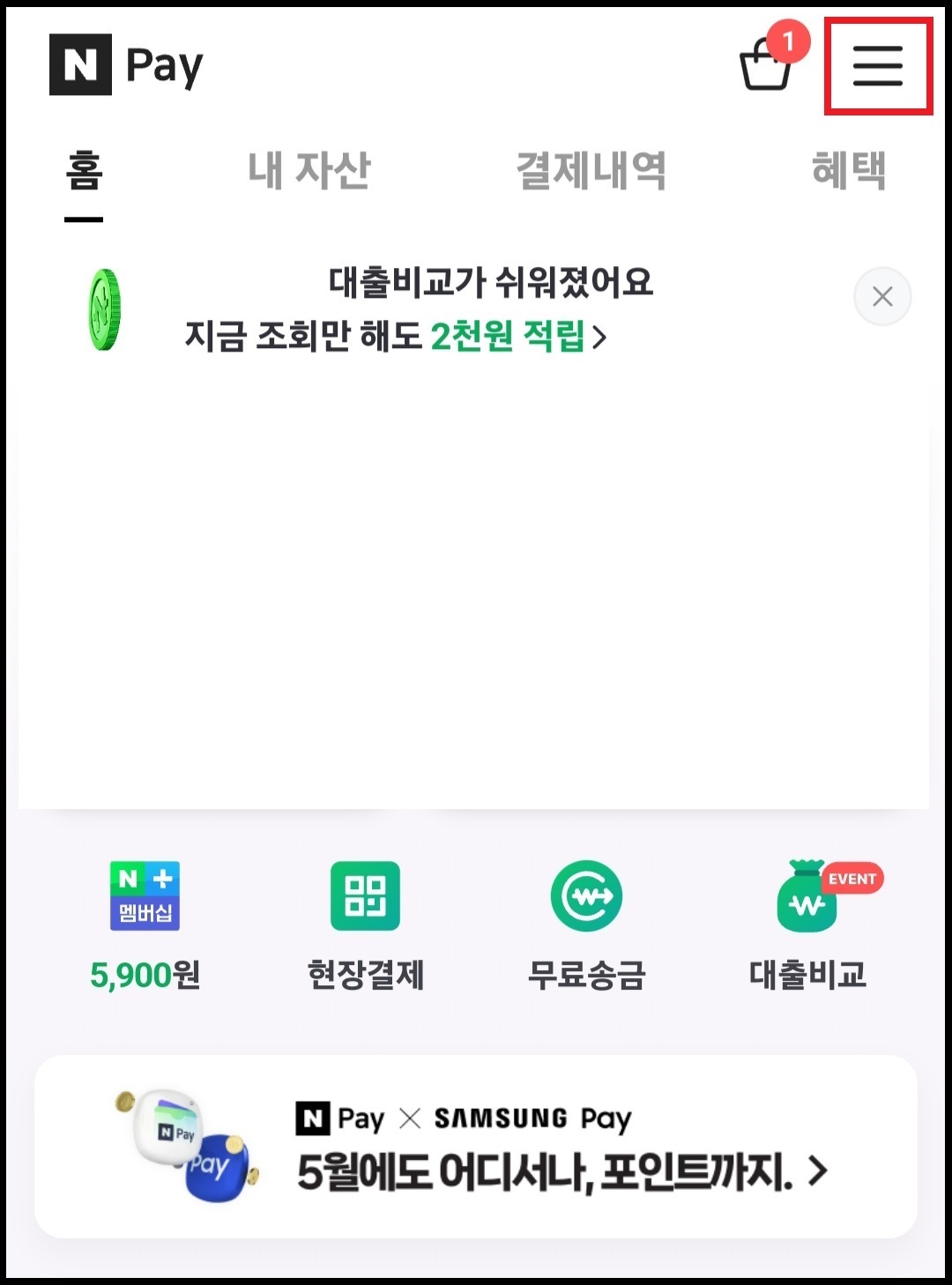Select the 무료송금 transfer icon
952x1285 pixels.
click(587, 896)
